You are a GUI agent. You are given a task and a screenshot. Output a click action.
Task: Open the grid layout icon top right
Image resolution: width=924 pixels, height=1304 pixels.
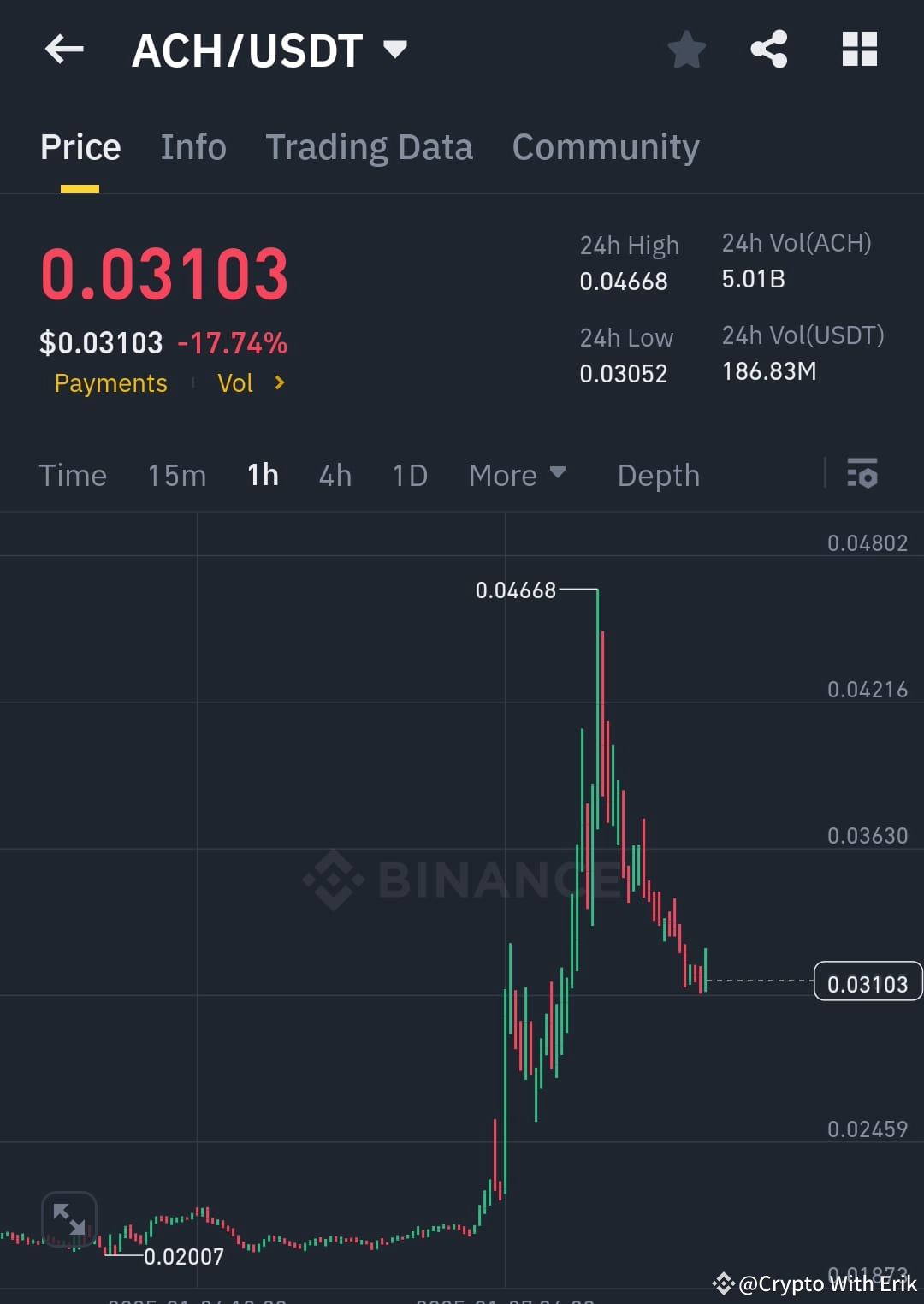859,49
